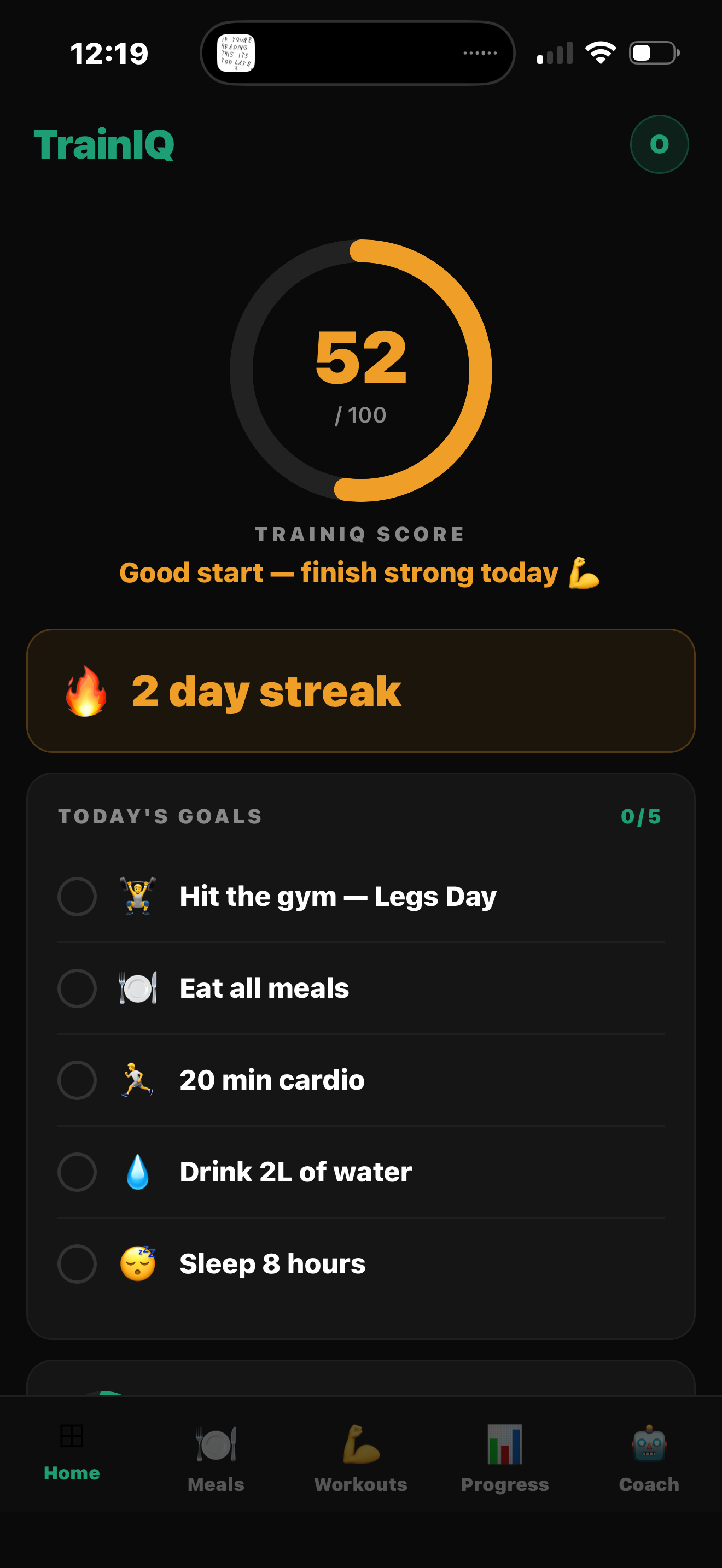The height and width of the screenshot is (1568, 722).
Task: Tick the Drink 2L of water goal
Action: (x=77, y=1172)
